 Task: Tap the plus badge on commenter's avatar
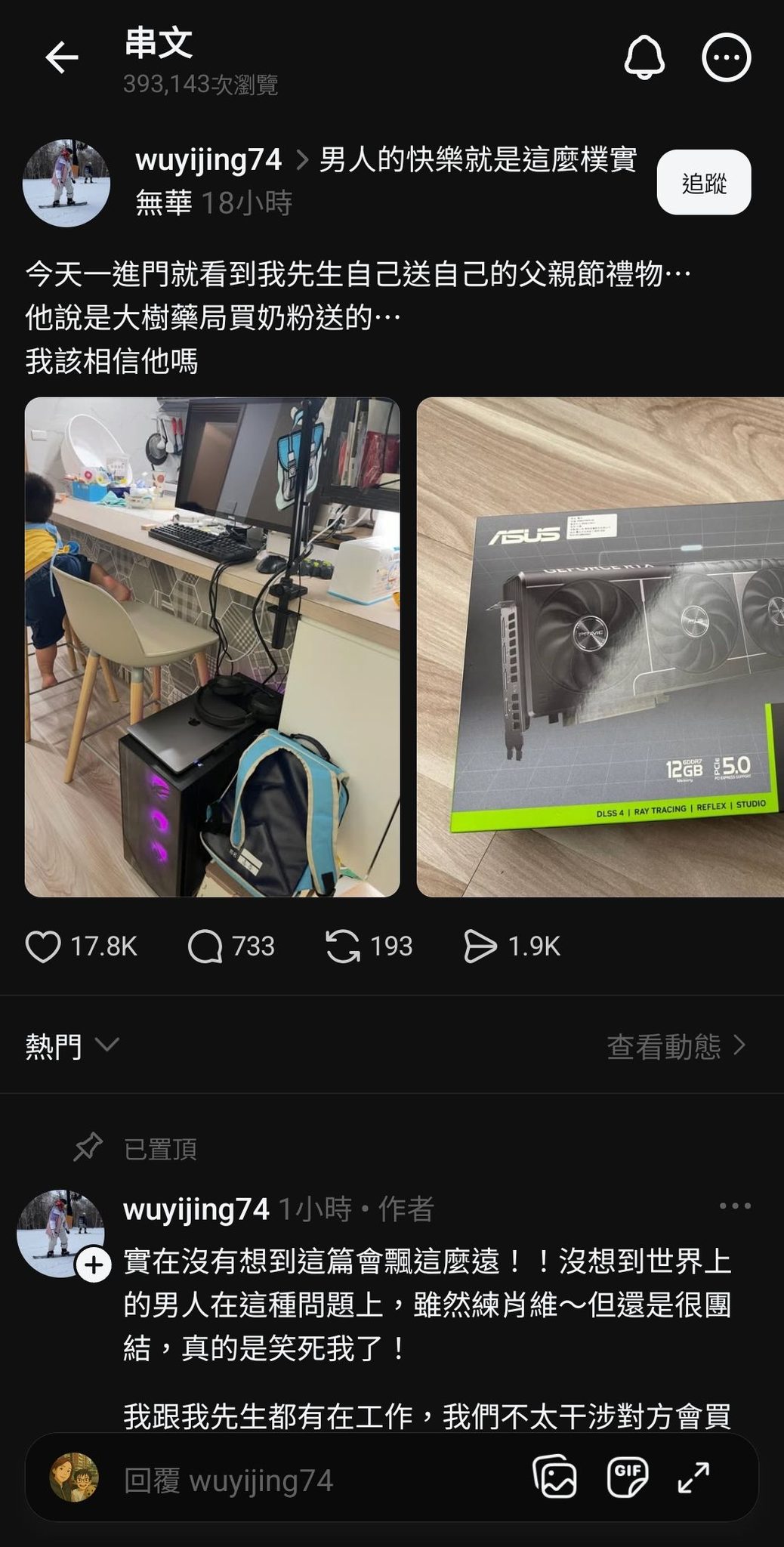coord(94,1264)
